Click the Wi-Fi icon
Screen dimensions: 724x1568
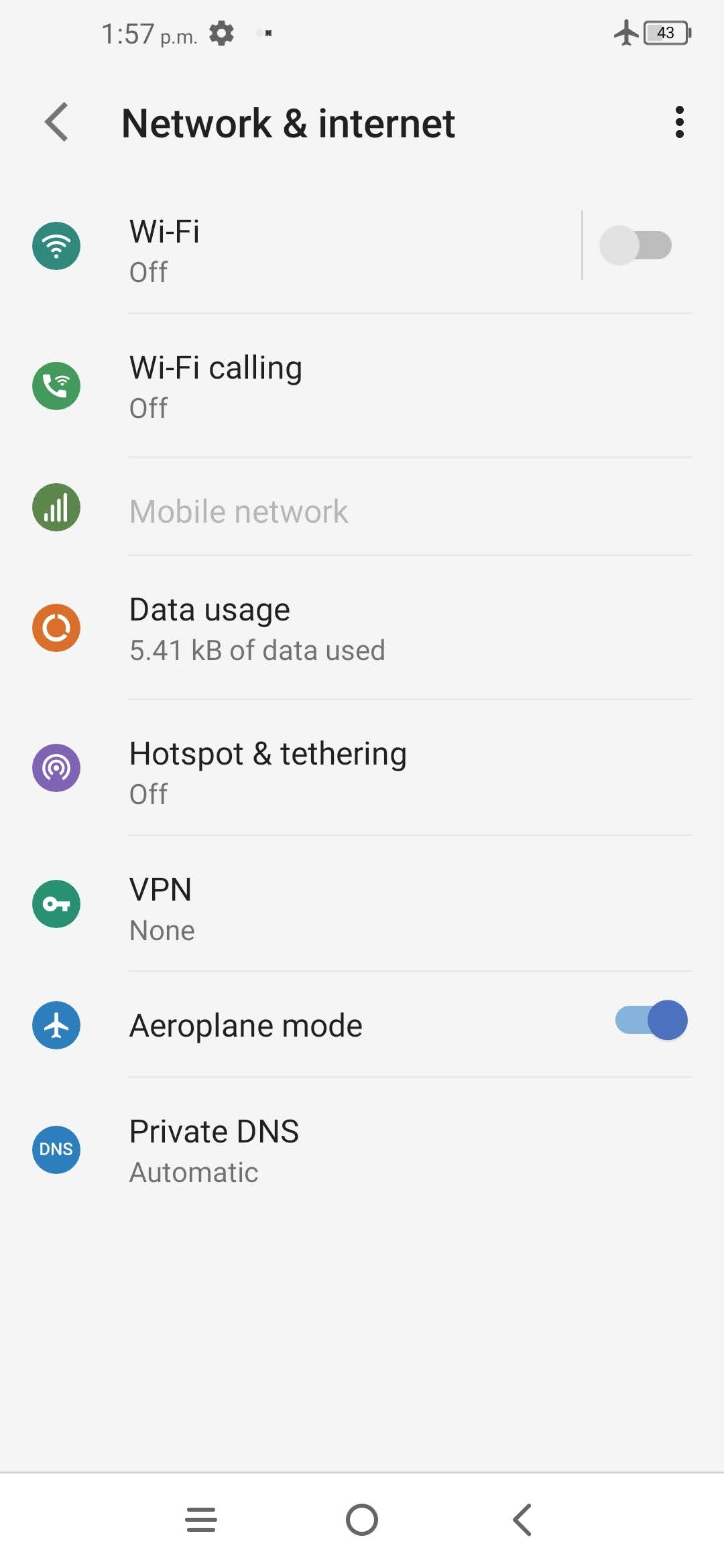pyautogui.click(x=56, y=246)
